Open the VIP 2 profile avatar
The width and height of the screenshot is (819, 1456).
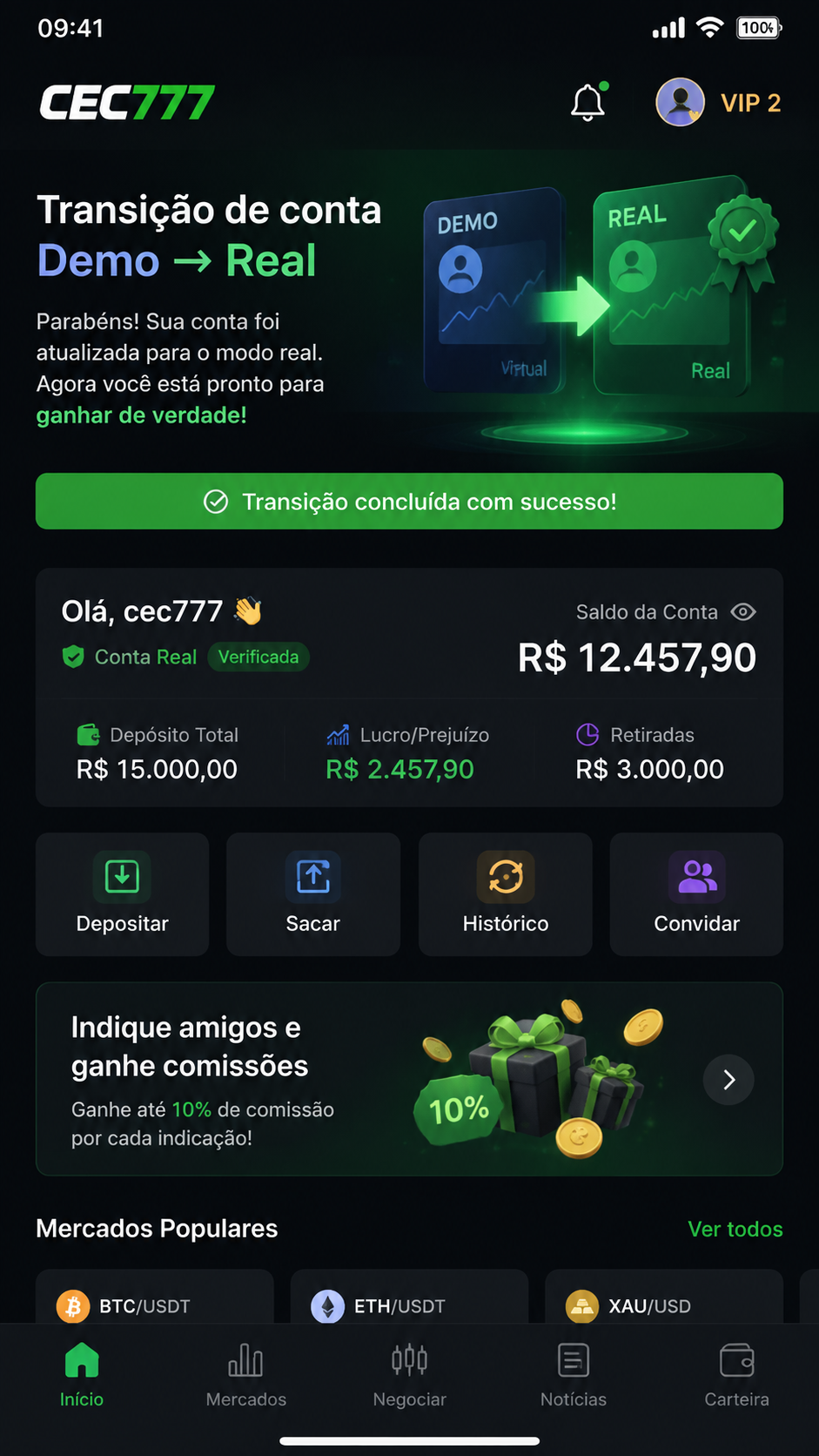[x=680, y=102]
